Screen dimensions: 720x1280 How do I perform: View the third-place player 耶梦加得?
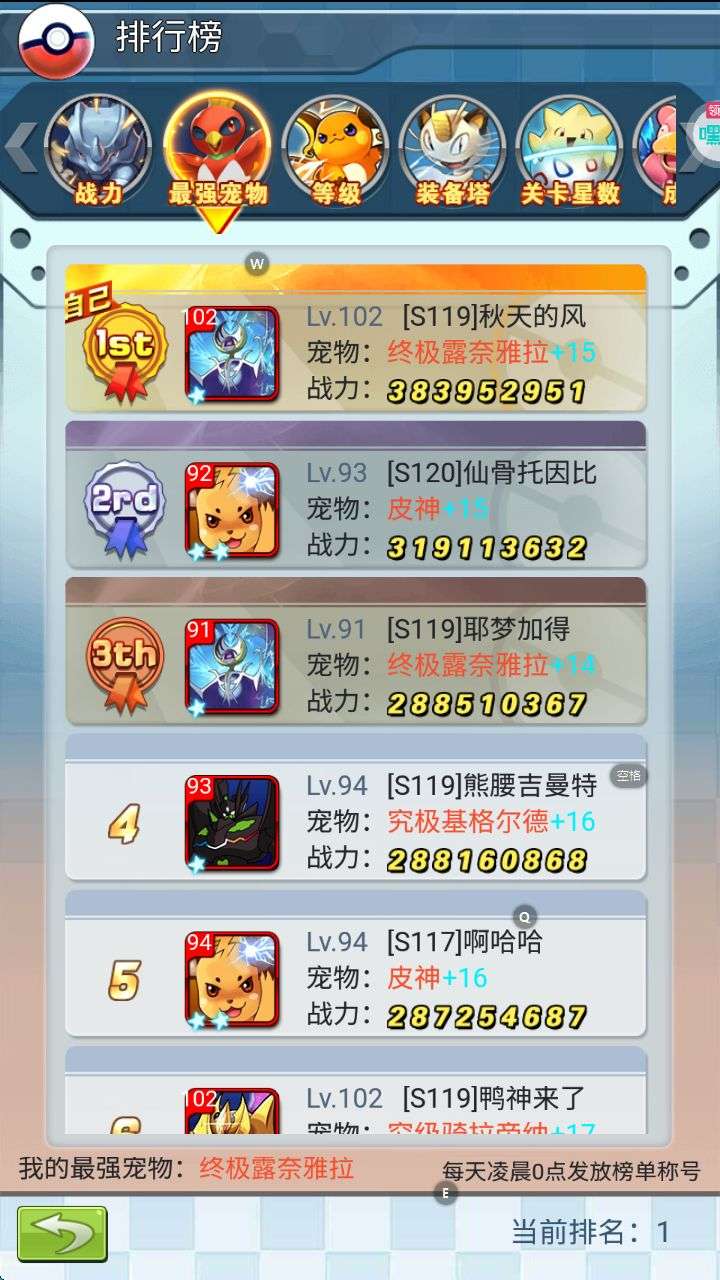[356, 650]
